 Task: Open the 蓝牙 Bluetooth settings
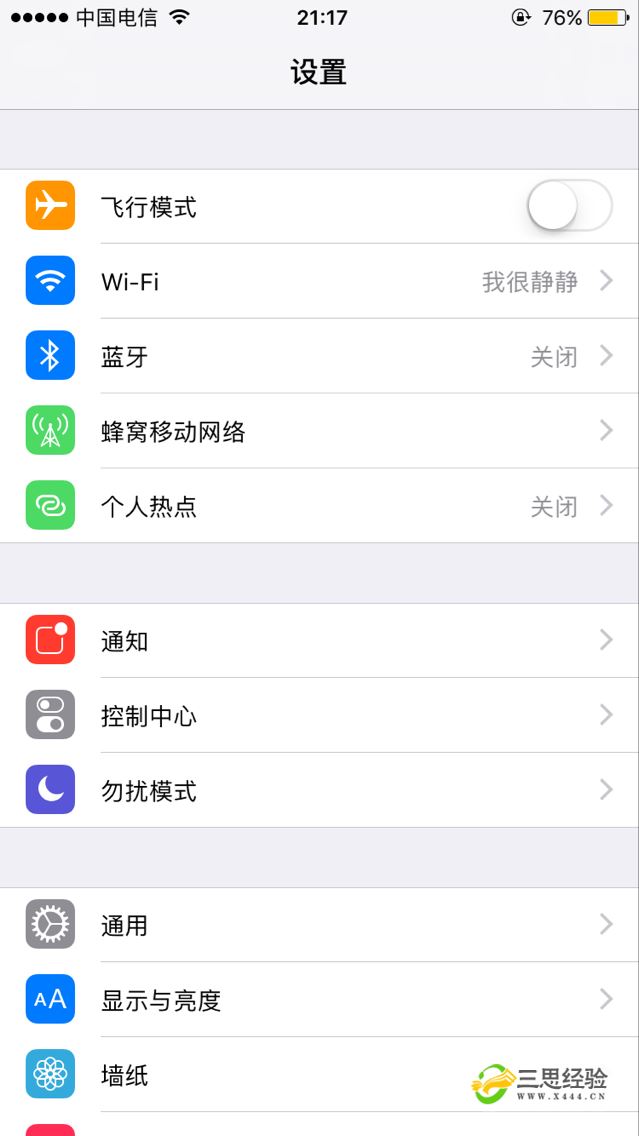point(319,357)
